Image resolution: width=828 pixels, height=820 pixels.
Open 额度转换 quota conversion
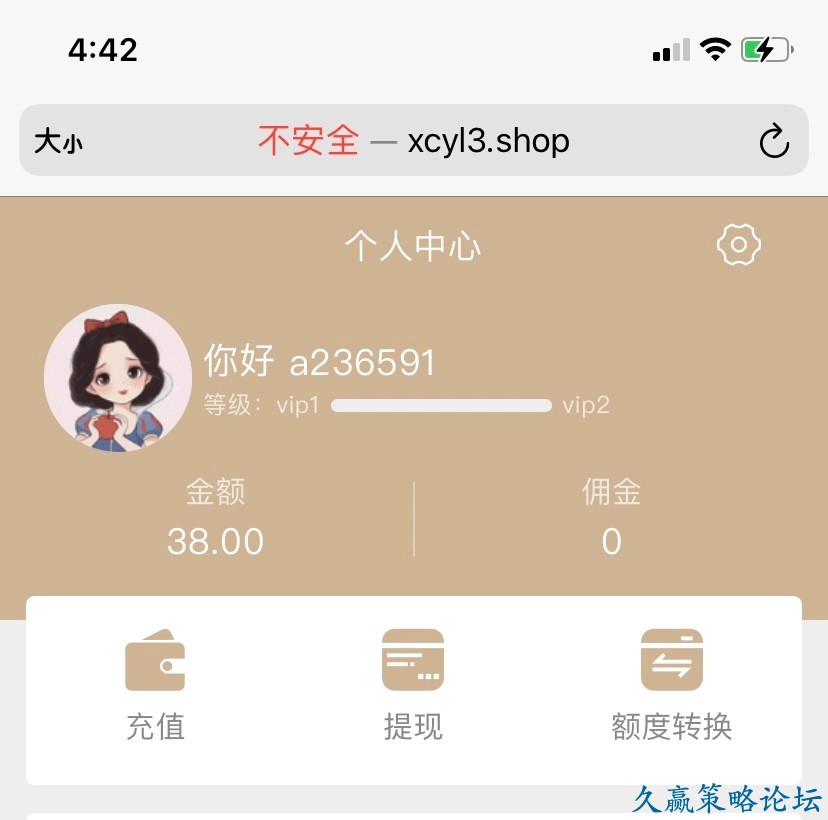coord(671,683)
